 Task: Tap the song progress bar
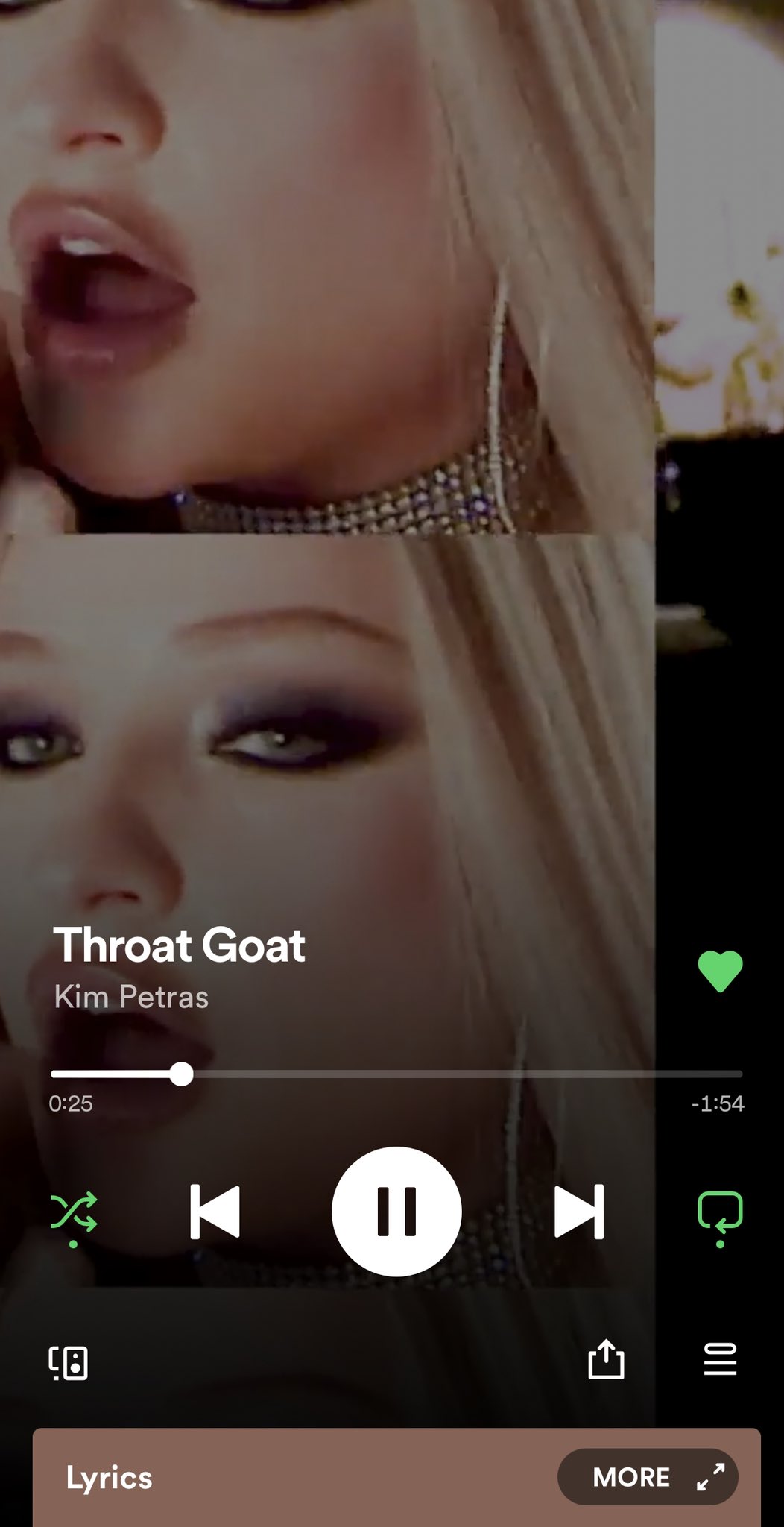[396, 1074]
